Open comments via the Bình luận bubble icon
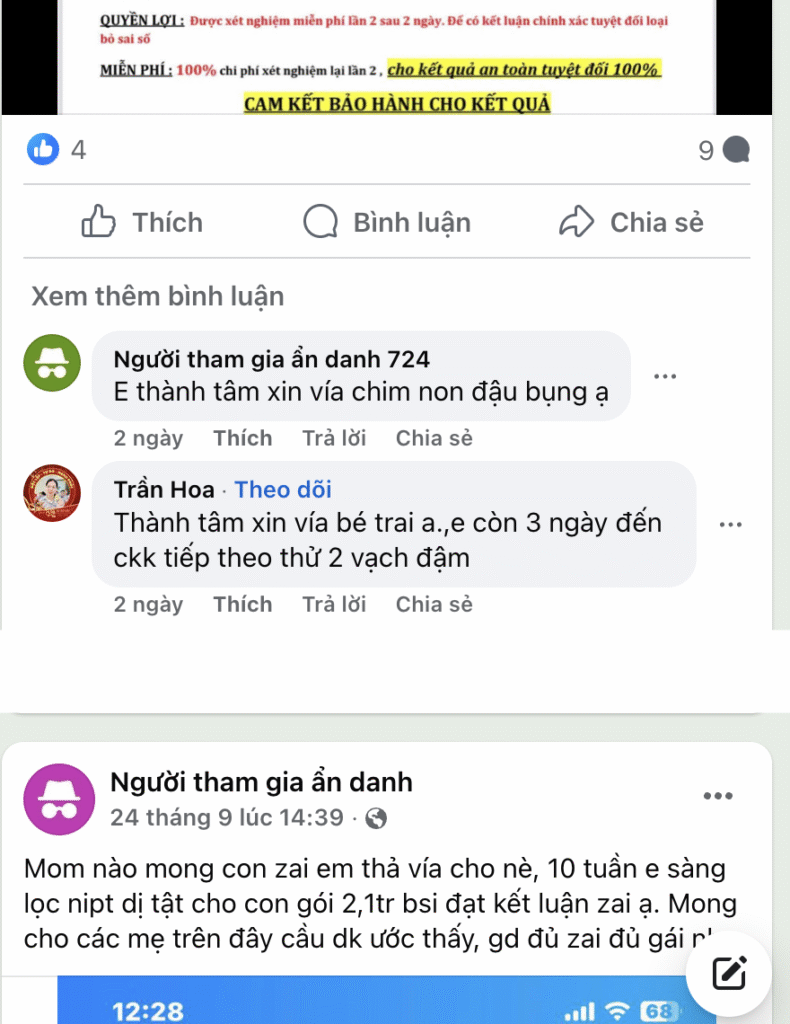 (320, 222)
